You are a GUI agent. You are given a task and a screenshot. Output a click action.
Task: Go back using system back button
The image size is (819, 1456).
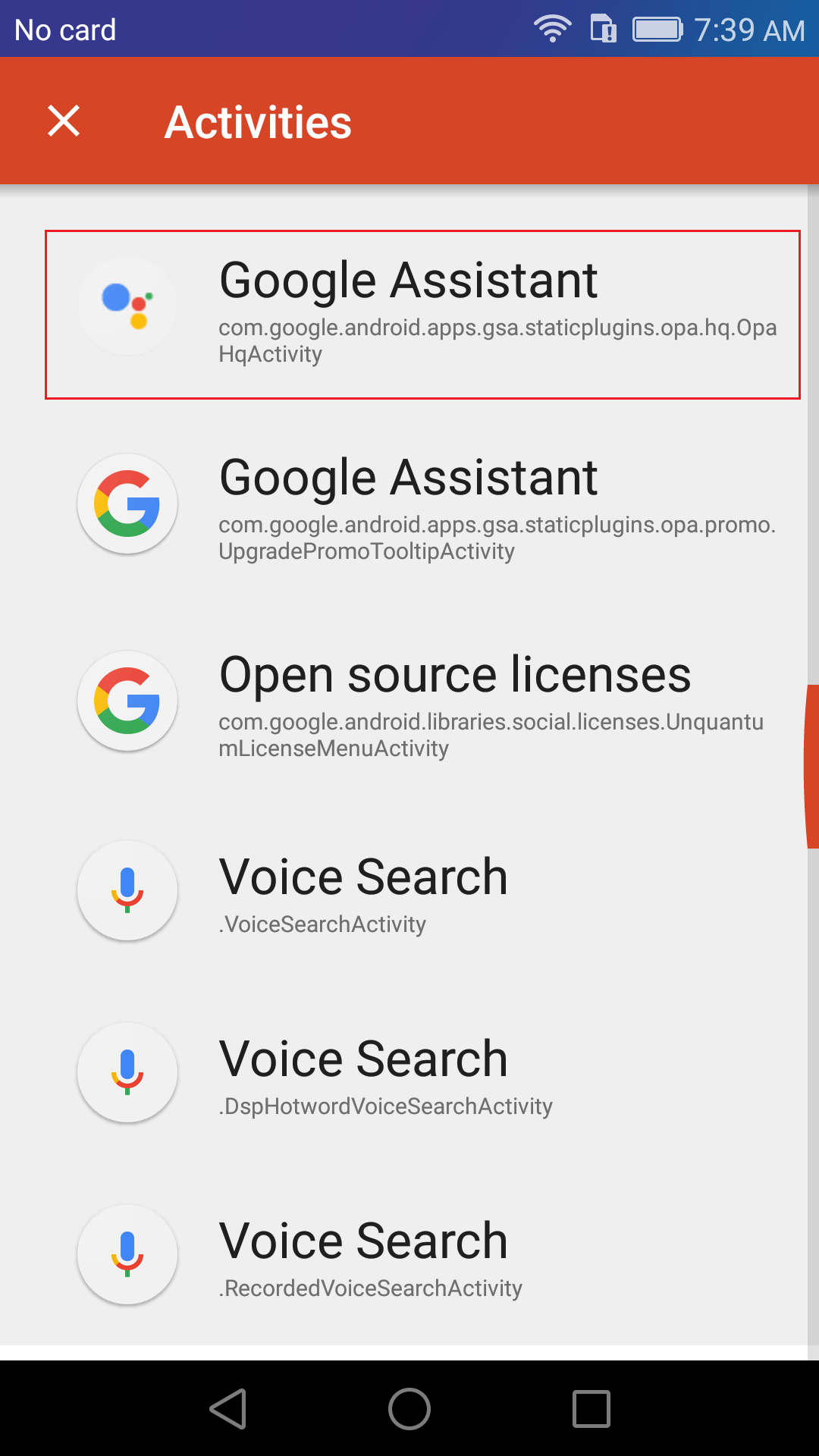pos(227,1408)
